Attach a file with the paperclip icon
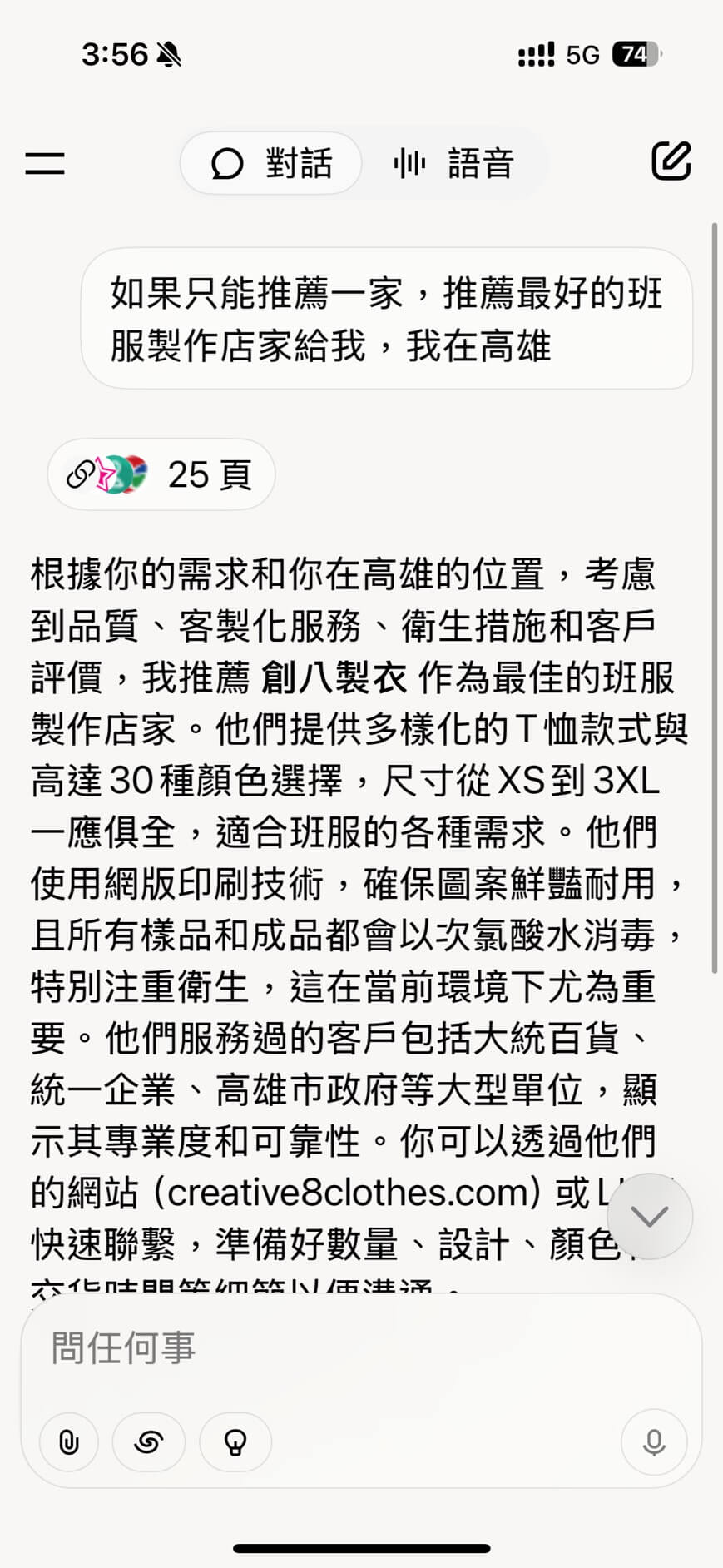The image size is (723, 1568). (x=69, y=1441)
